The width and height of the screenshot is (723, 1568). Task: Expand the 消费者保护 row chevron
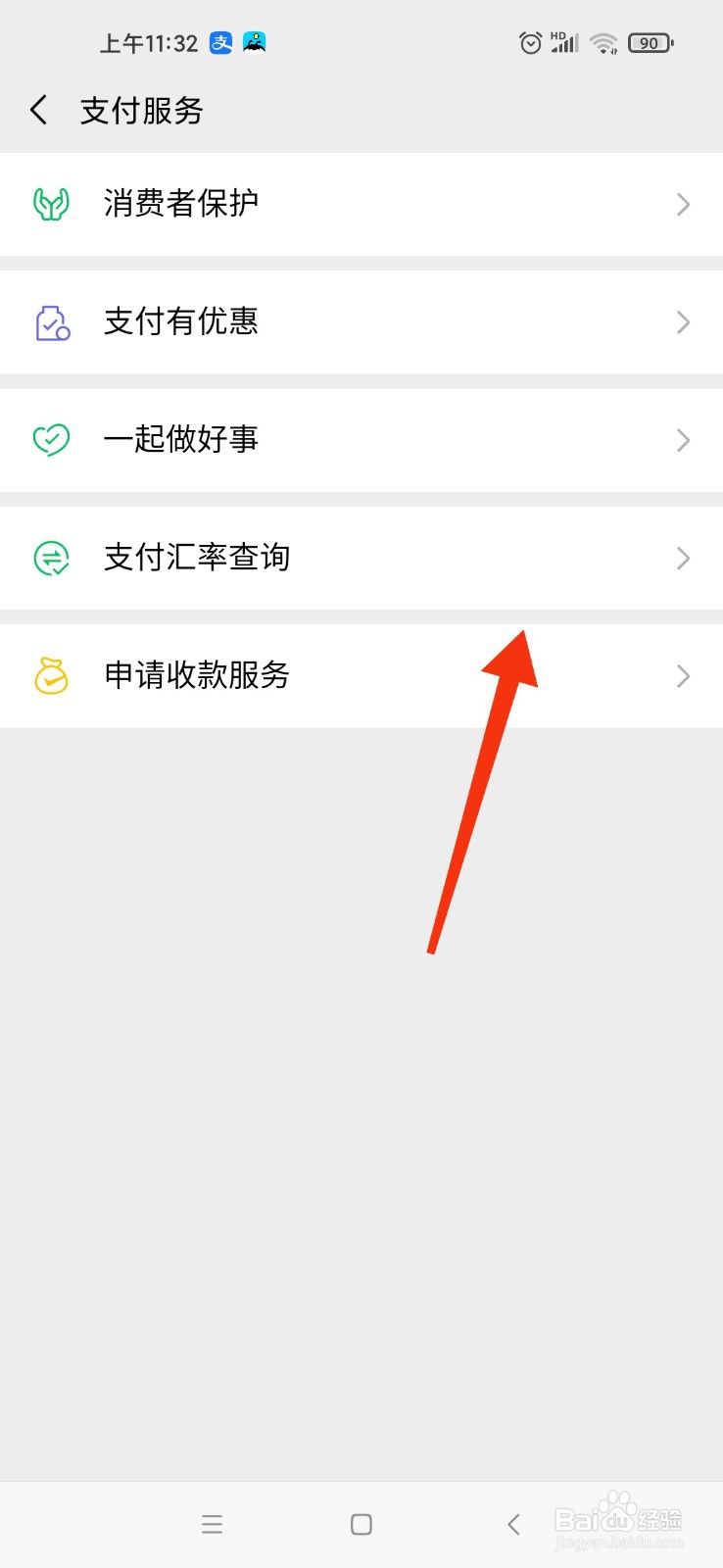(683, 204)
